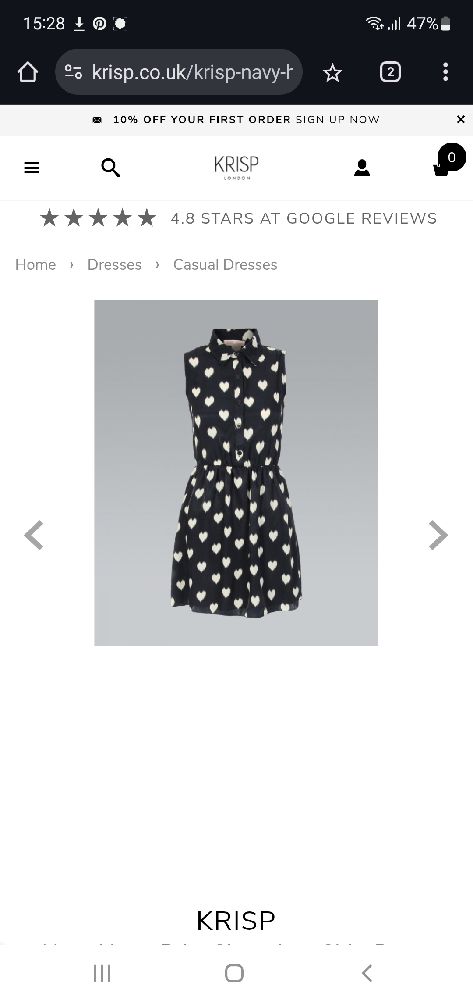Bookmark this page with the star

point(332,73)
